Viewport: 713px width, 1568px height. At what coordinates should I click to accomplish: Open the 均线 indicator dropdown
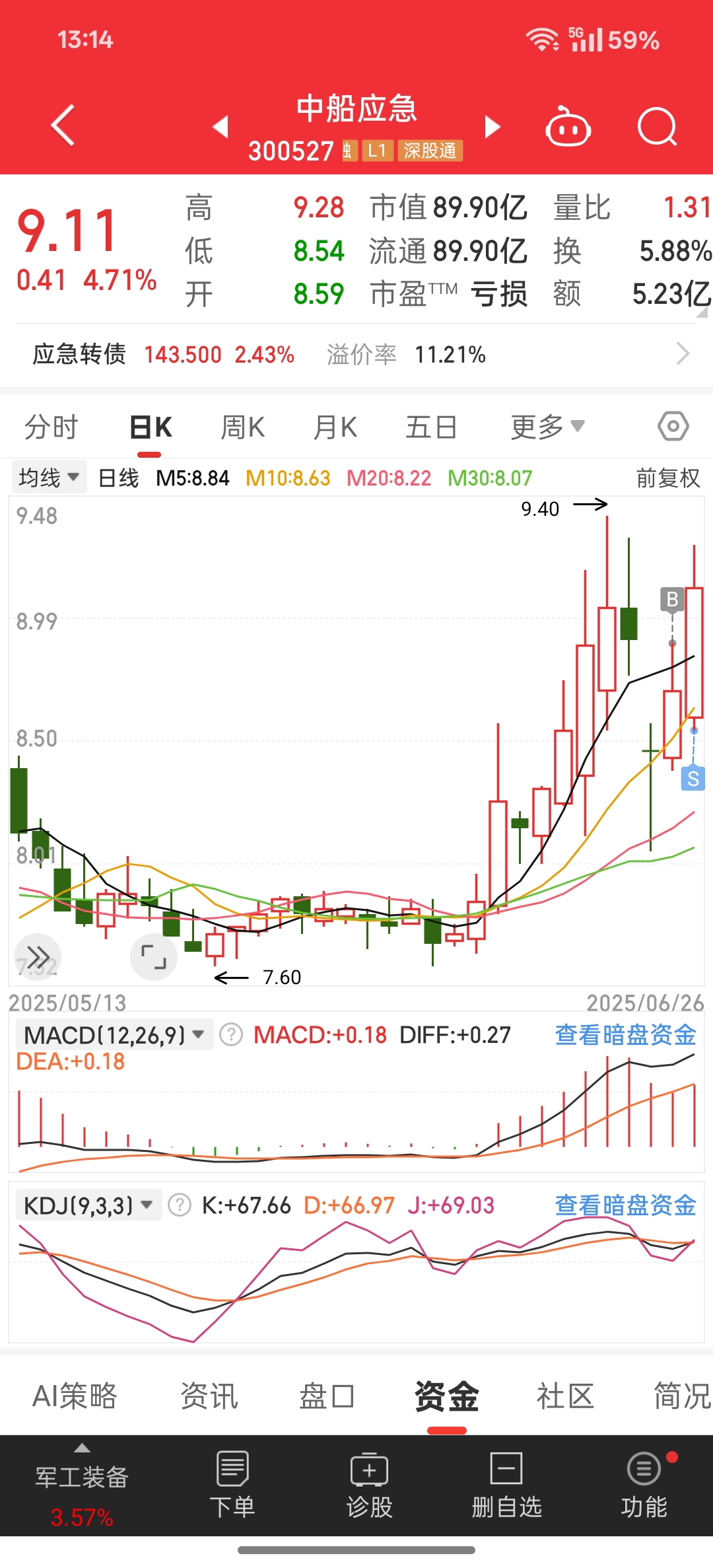(x=49, y=477)
